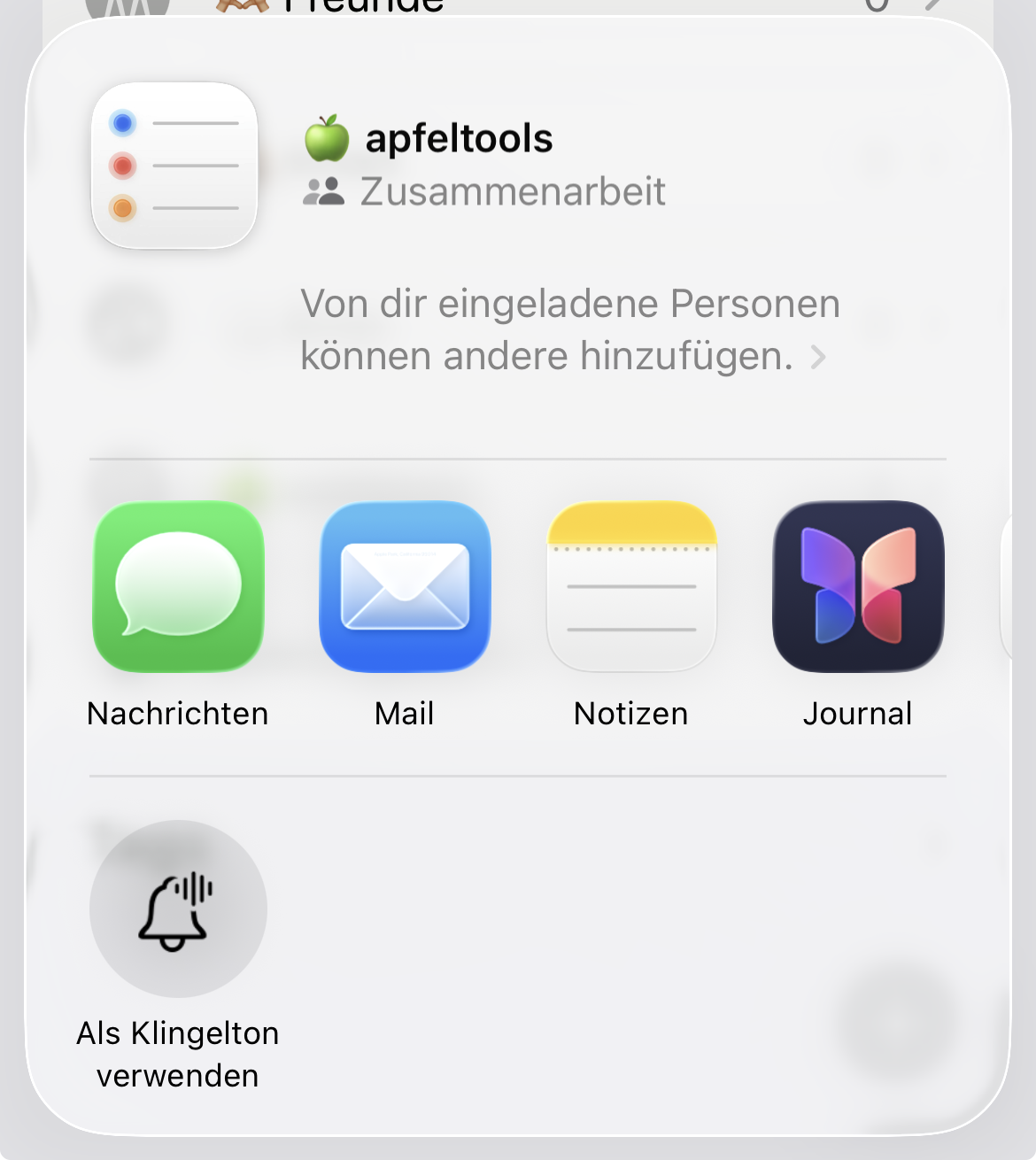
Task: Select the Journal app icon
Action: tap(858, 587)
